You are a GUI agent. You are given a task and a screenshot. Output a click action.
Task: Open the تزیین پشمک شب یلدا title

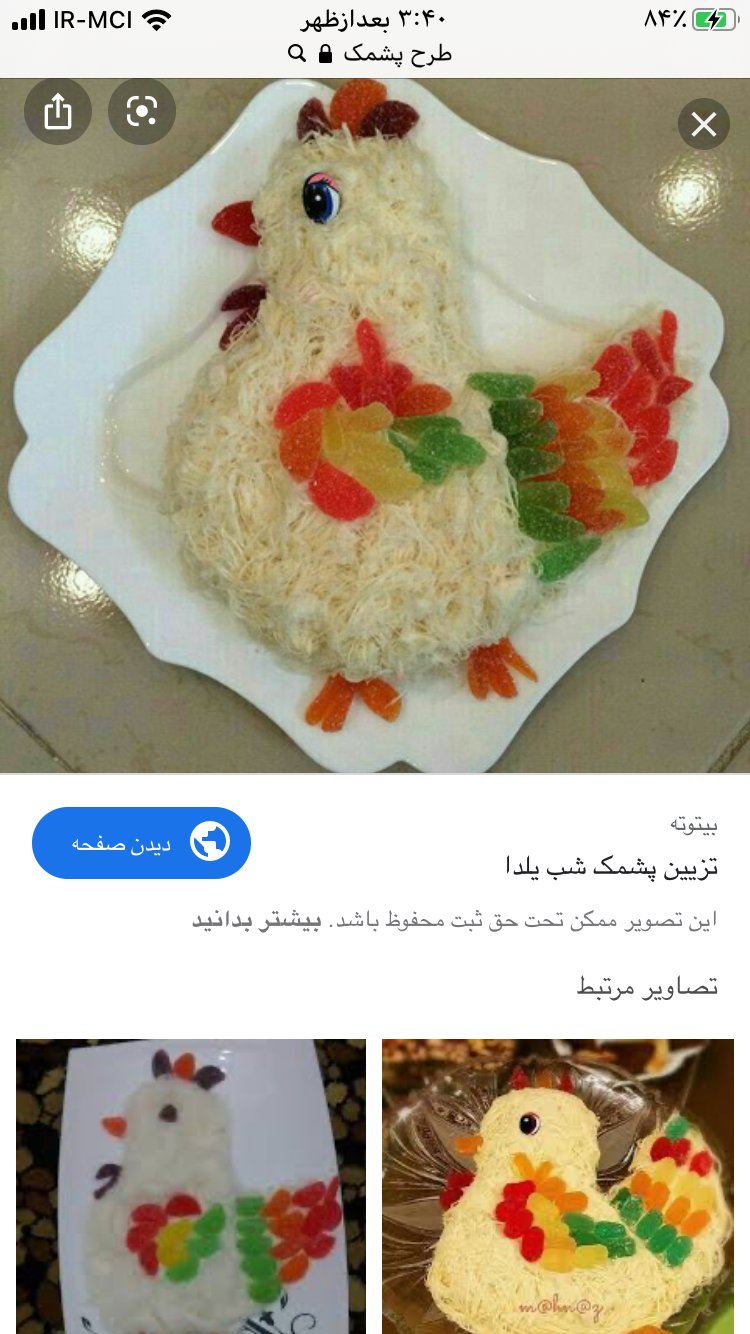612,866
